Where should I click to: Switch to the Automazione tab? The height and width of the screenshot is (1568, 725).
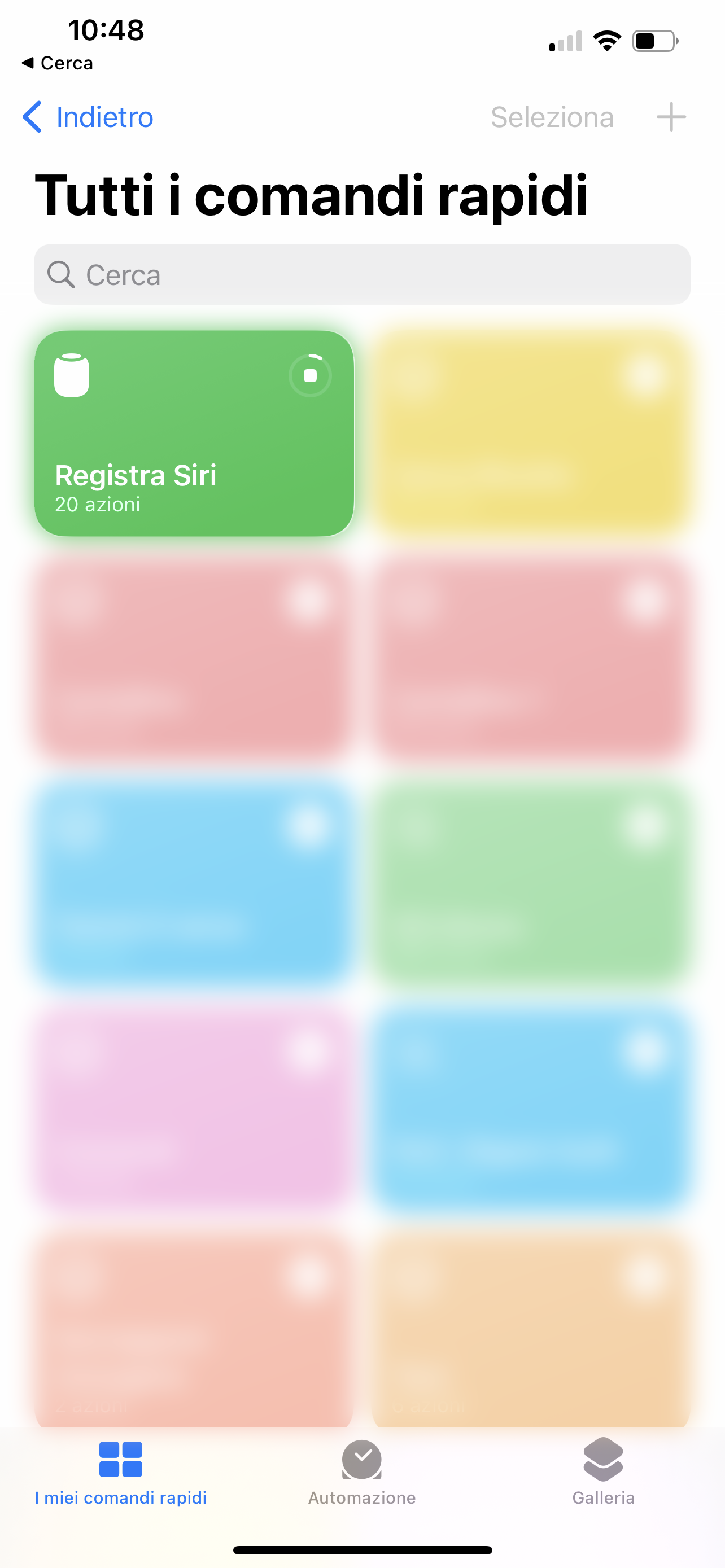click(361, 1473)
